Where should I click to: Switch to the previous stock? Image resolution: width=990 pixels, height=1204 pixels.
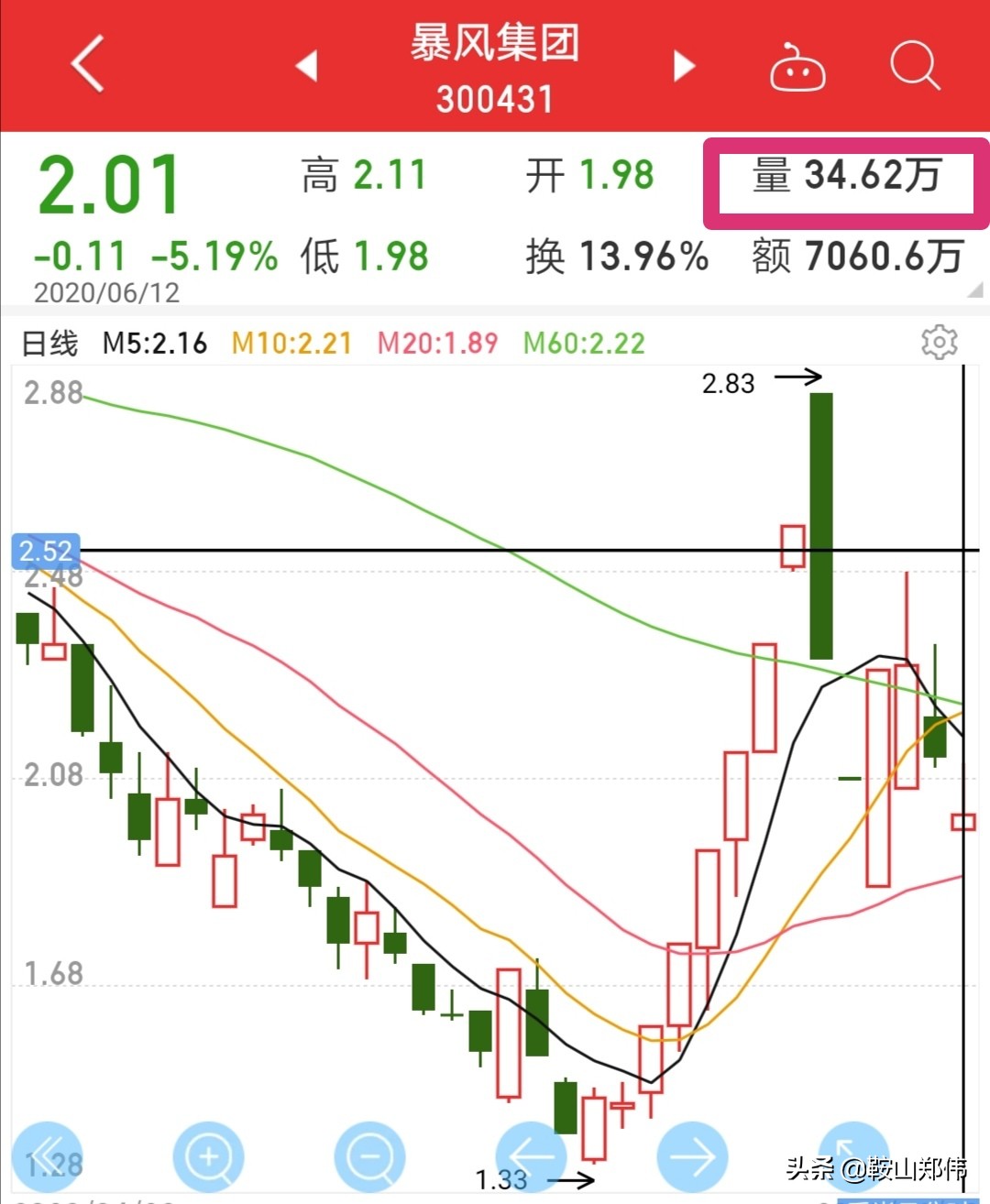tap(307, 66)
